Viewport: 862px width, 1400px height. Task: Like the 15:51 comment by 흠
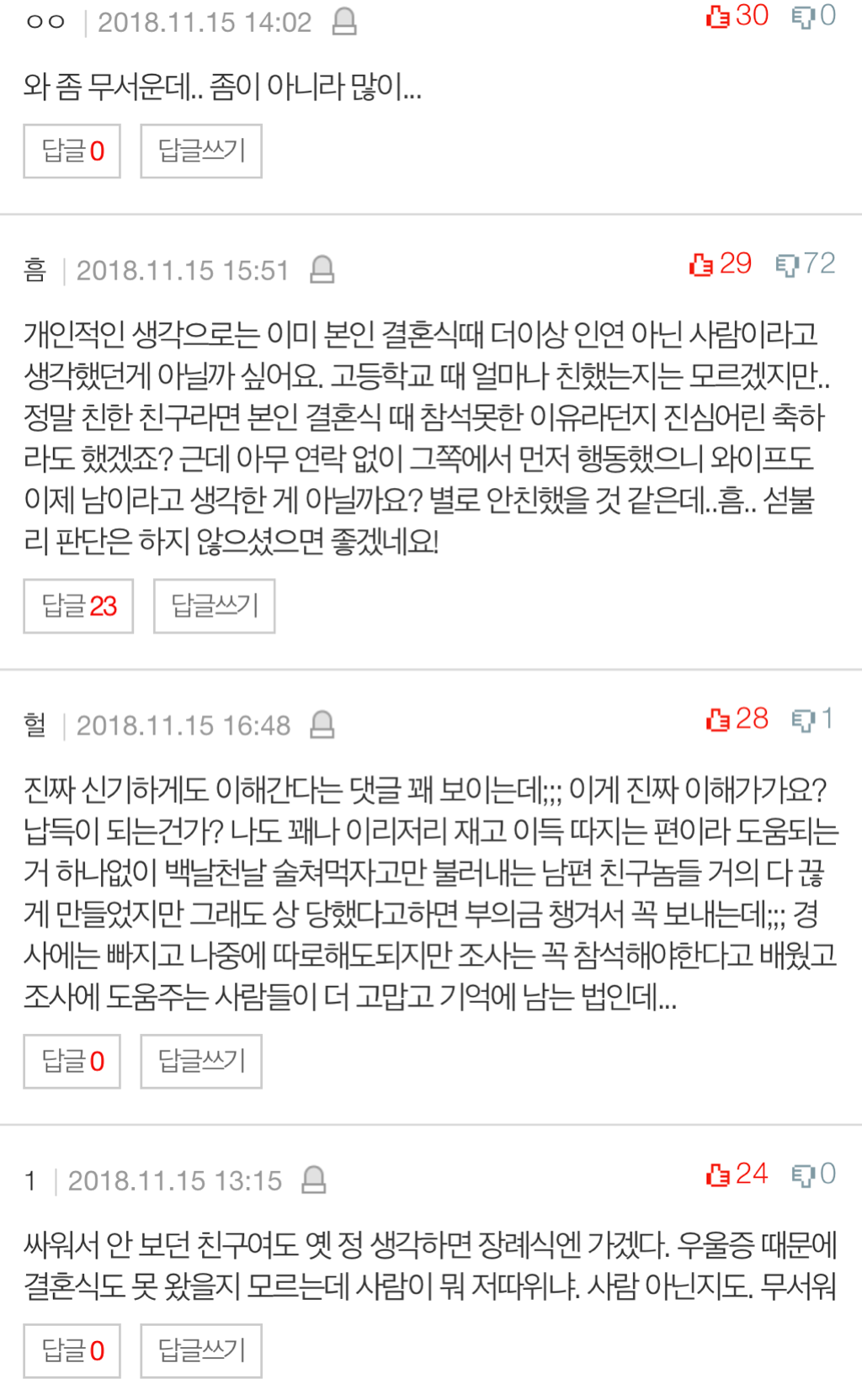[x=721, y=264]
